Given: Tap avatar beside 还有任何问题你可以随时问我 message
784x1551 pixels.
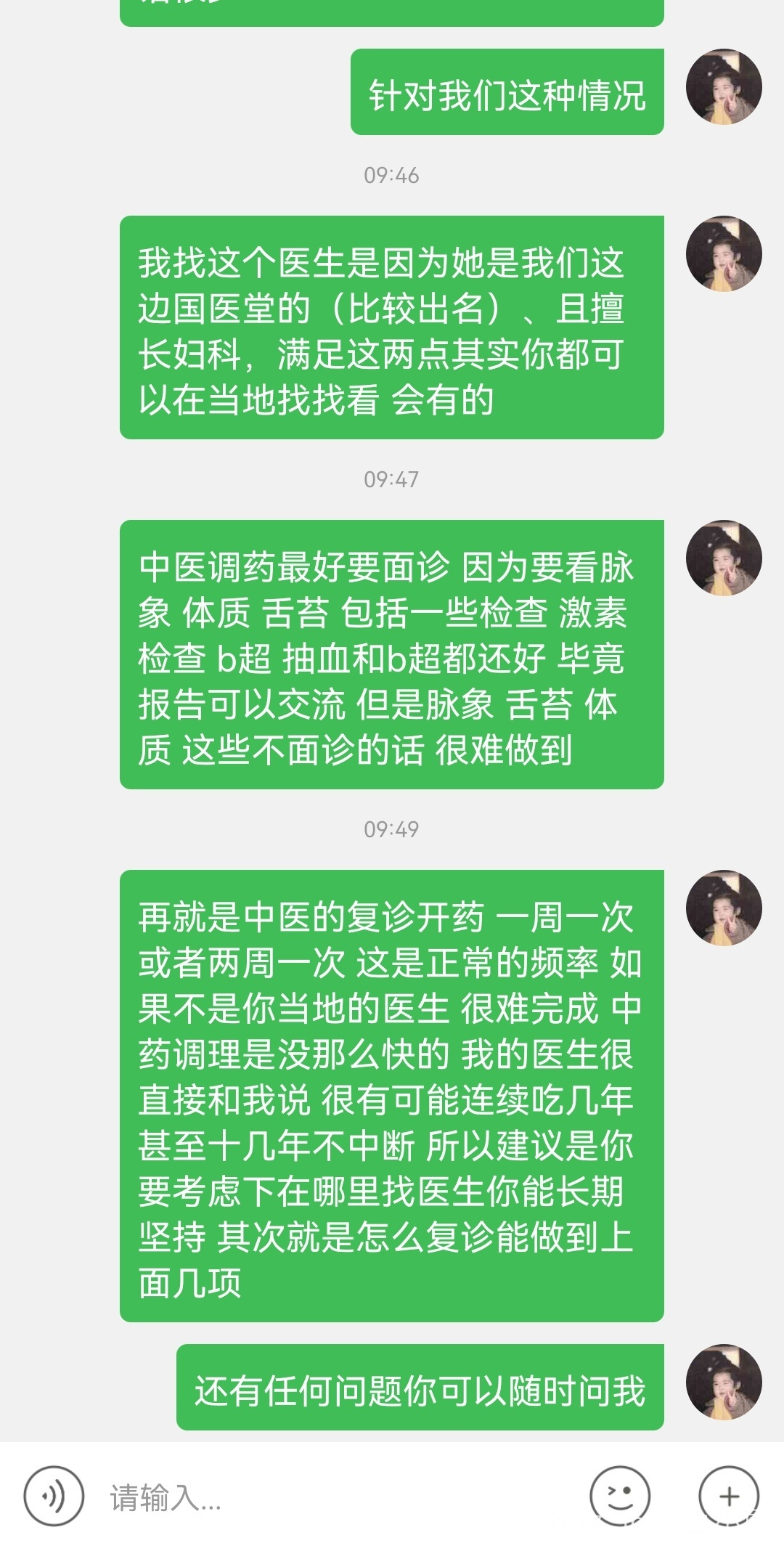Looking at the screenshot, I should pyautogui.click(x=724, y=1382).
